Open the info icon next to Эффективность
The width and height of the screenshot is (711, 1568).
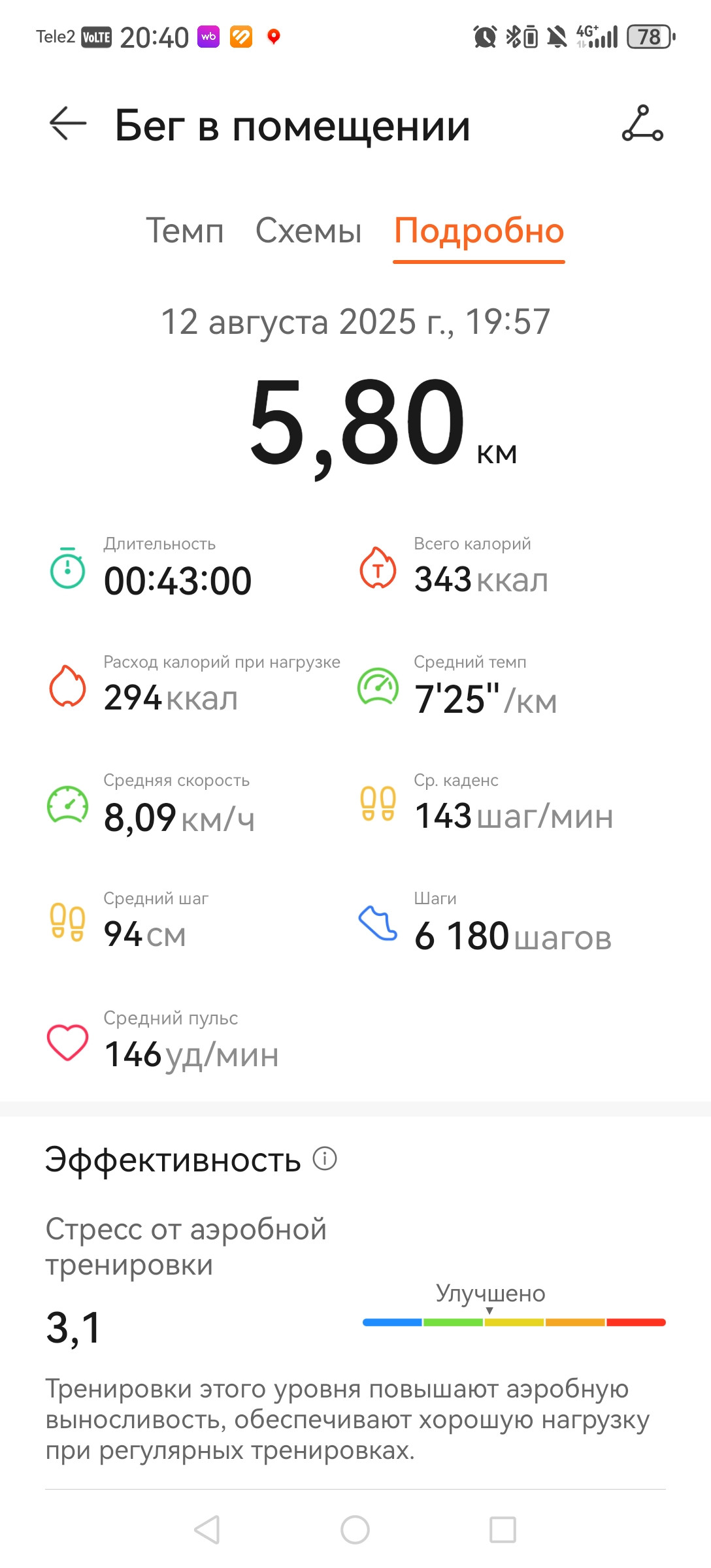[325, 1158]
